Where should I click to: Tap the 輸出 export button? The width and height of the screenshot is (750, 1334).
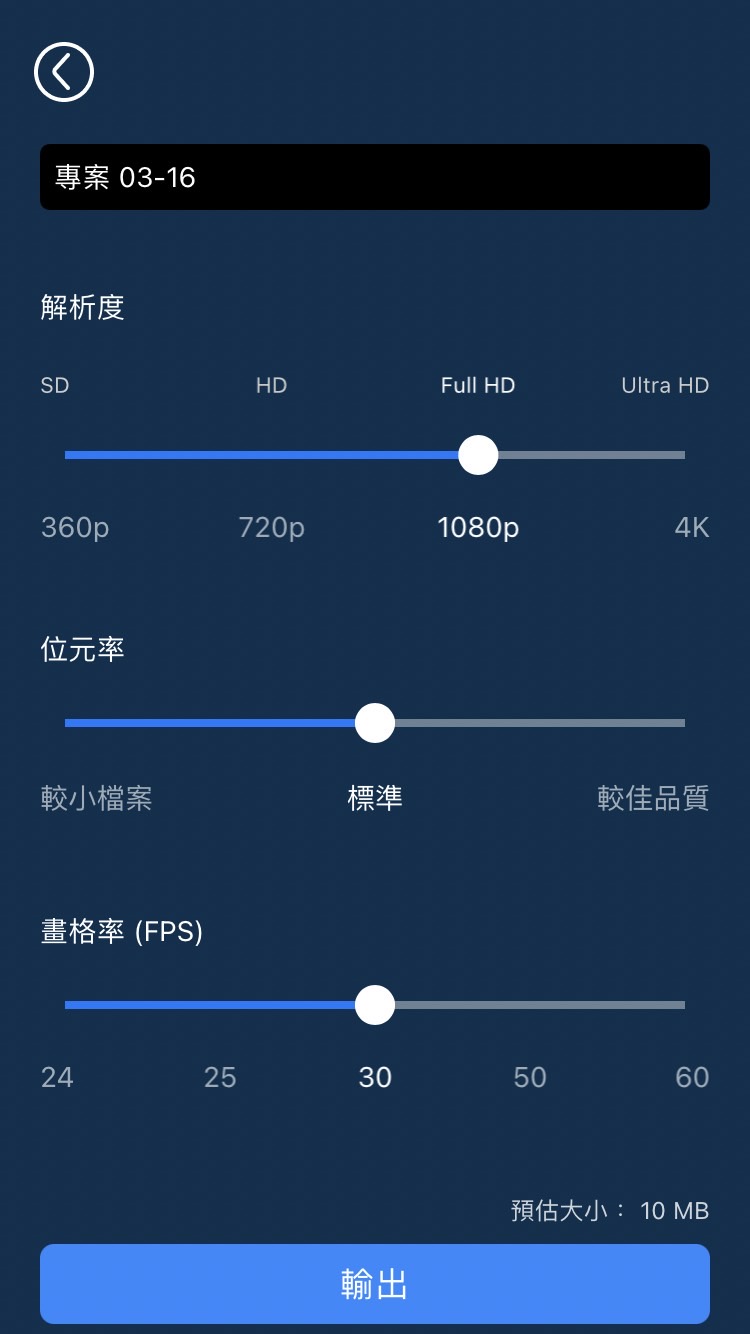(x=374, y=1283)
